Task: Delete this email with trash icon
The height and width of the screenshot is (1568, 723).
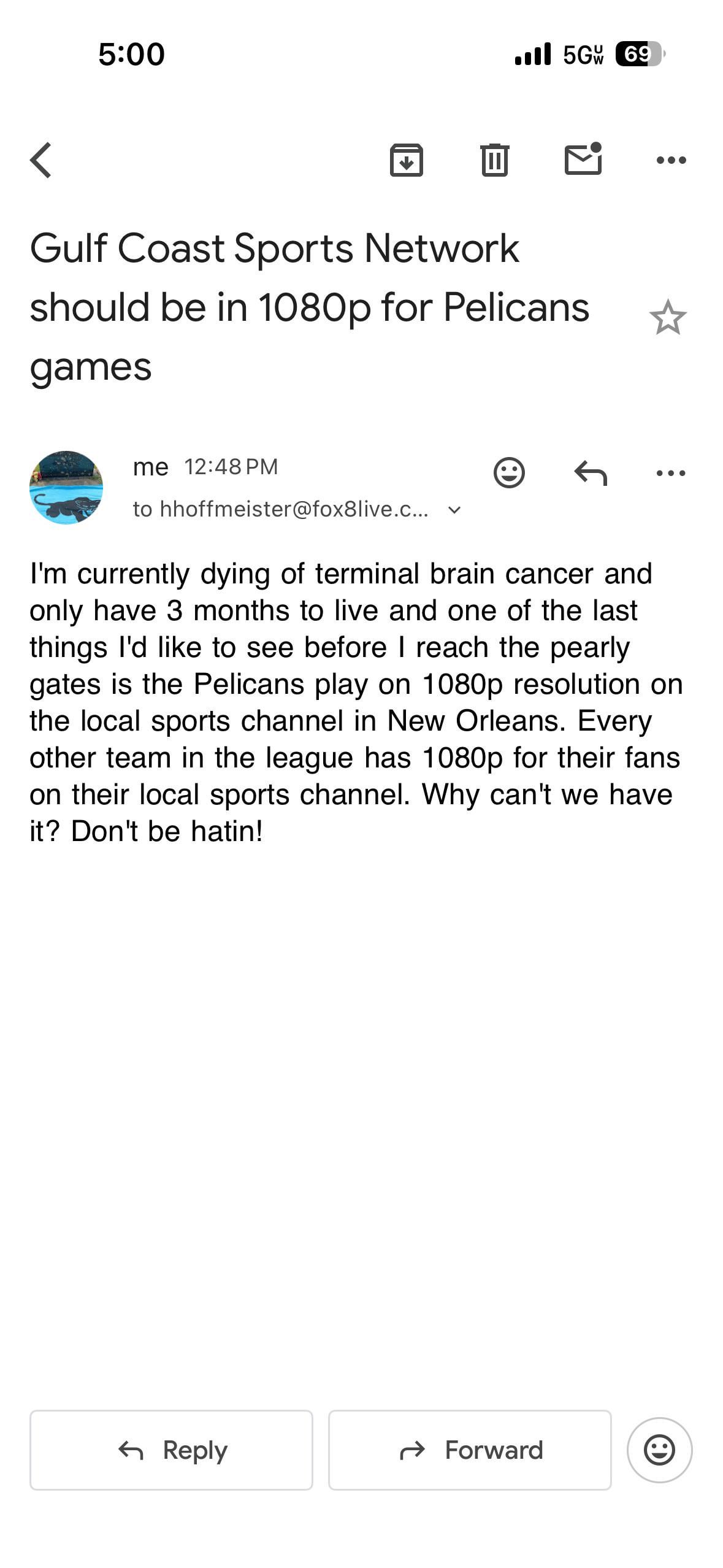Action: 494,160
